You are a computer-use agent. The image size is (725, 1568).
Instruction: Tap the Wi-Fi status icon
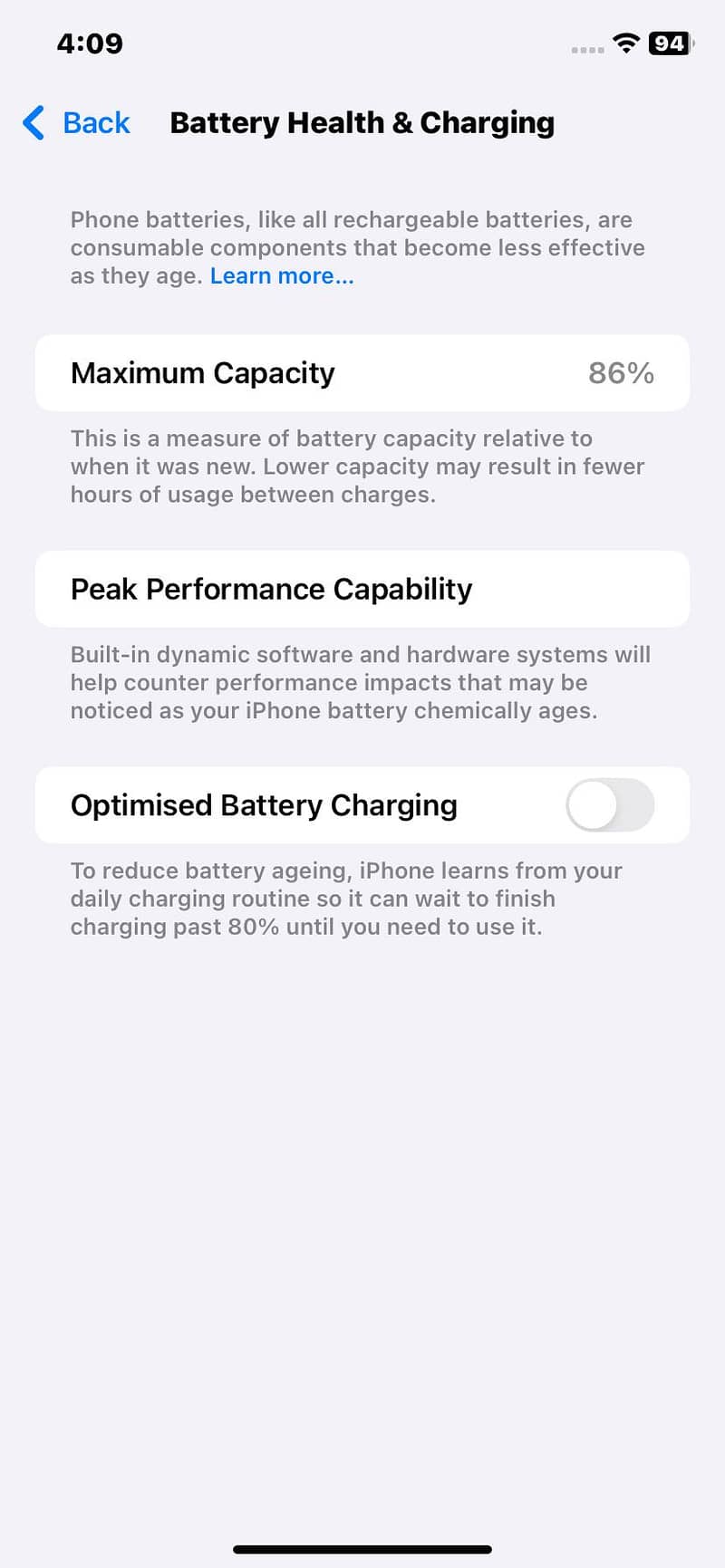(x=625, y=42)
